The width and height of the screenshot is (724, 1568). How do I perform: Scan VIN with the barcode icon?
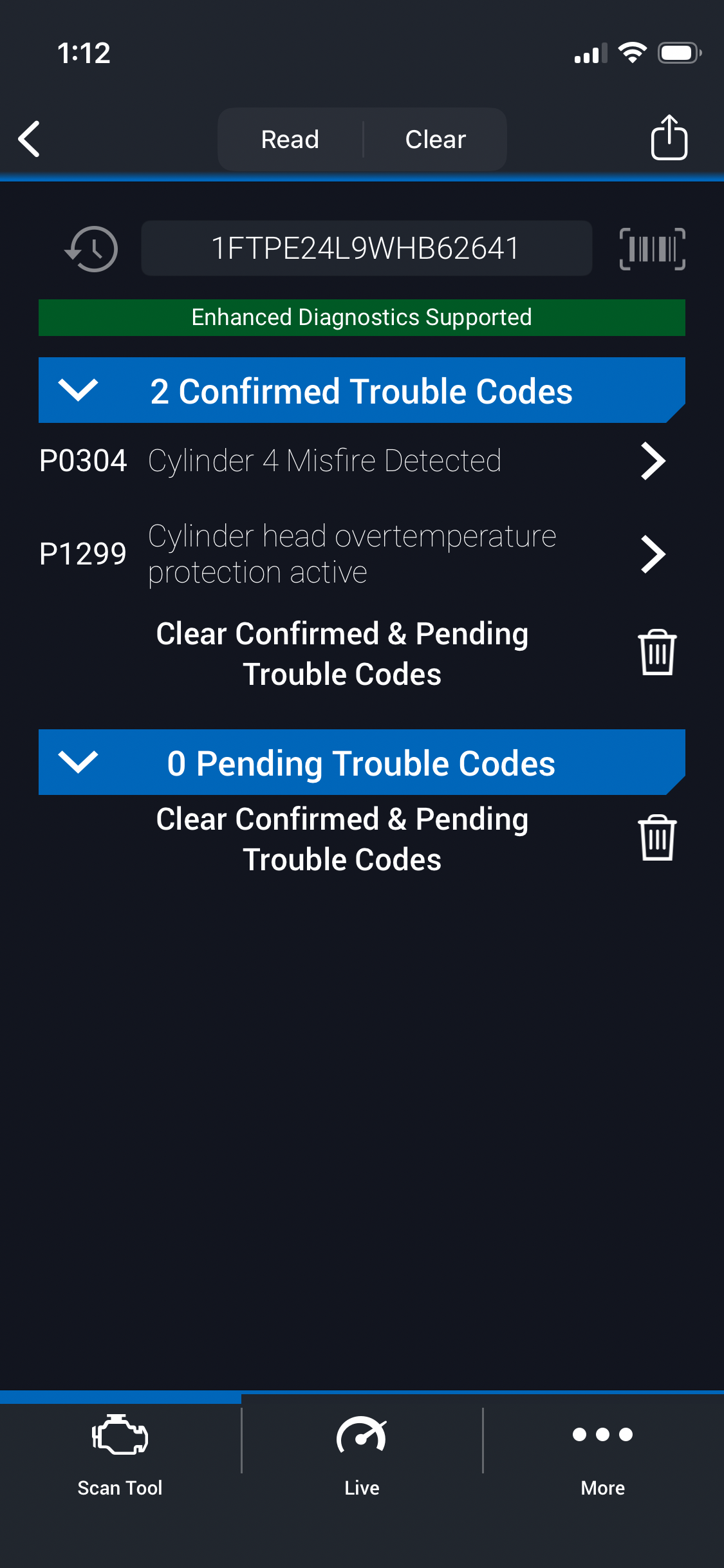[652, 248]
